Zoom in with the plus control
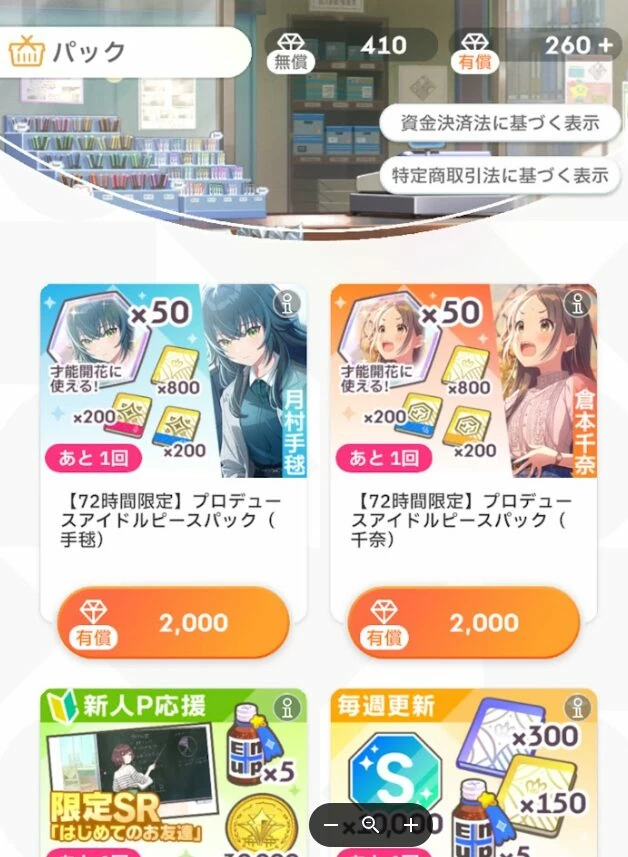 pyautogui.click(x=410, y=825)
